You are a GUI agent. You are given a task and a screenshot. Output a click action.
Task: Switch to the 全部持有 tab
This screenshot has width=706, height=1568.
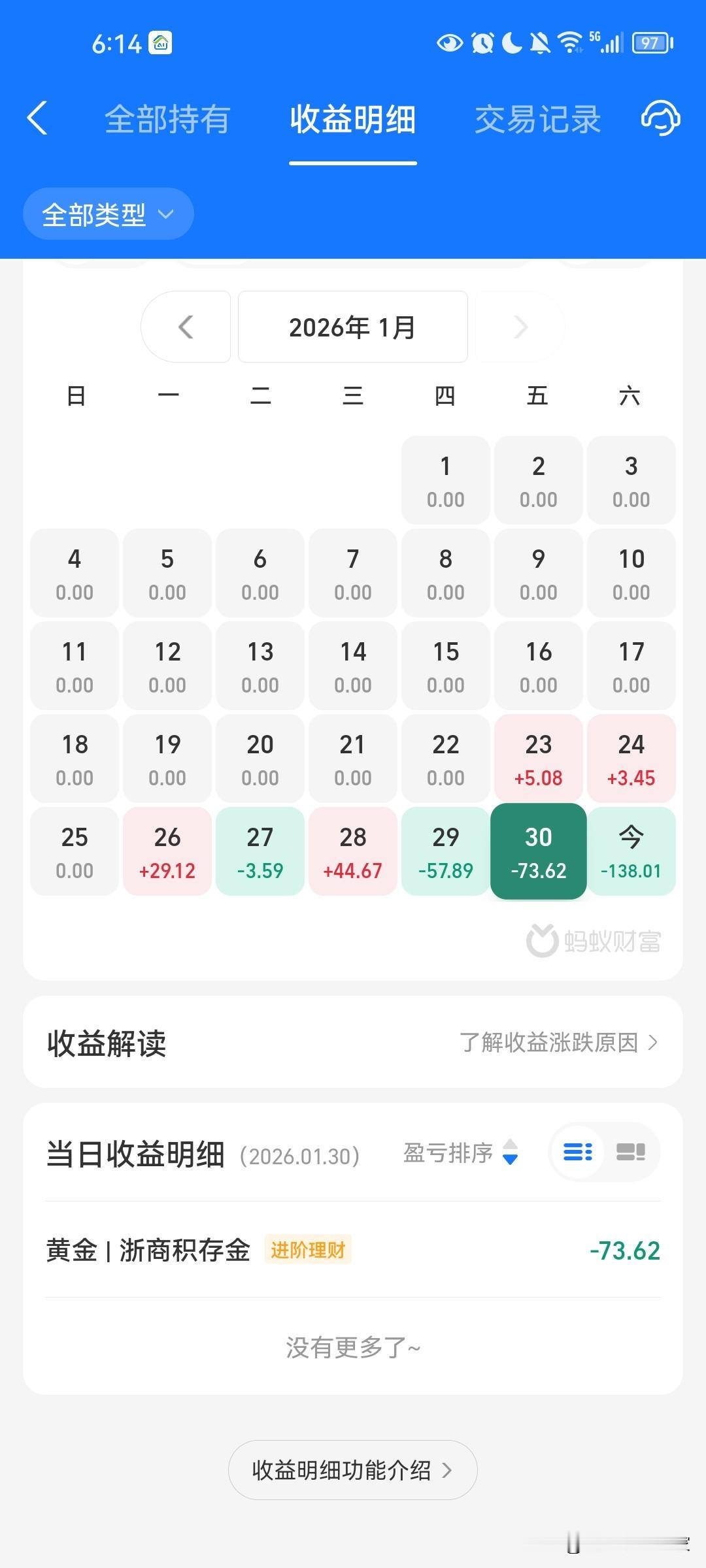(x=166, y=119)
